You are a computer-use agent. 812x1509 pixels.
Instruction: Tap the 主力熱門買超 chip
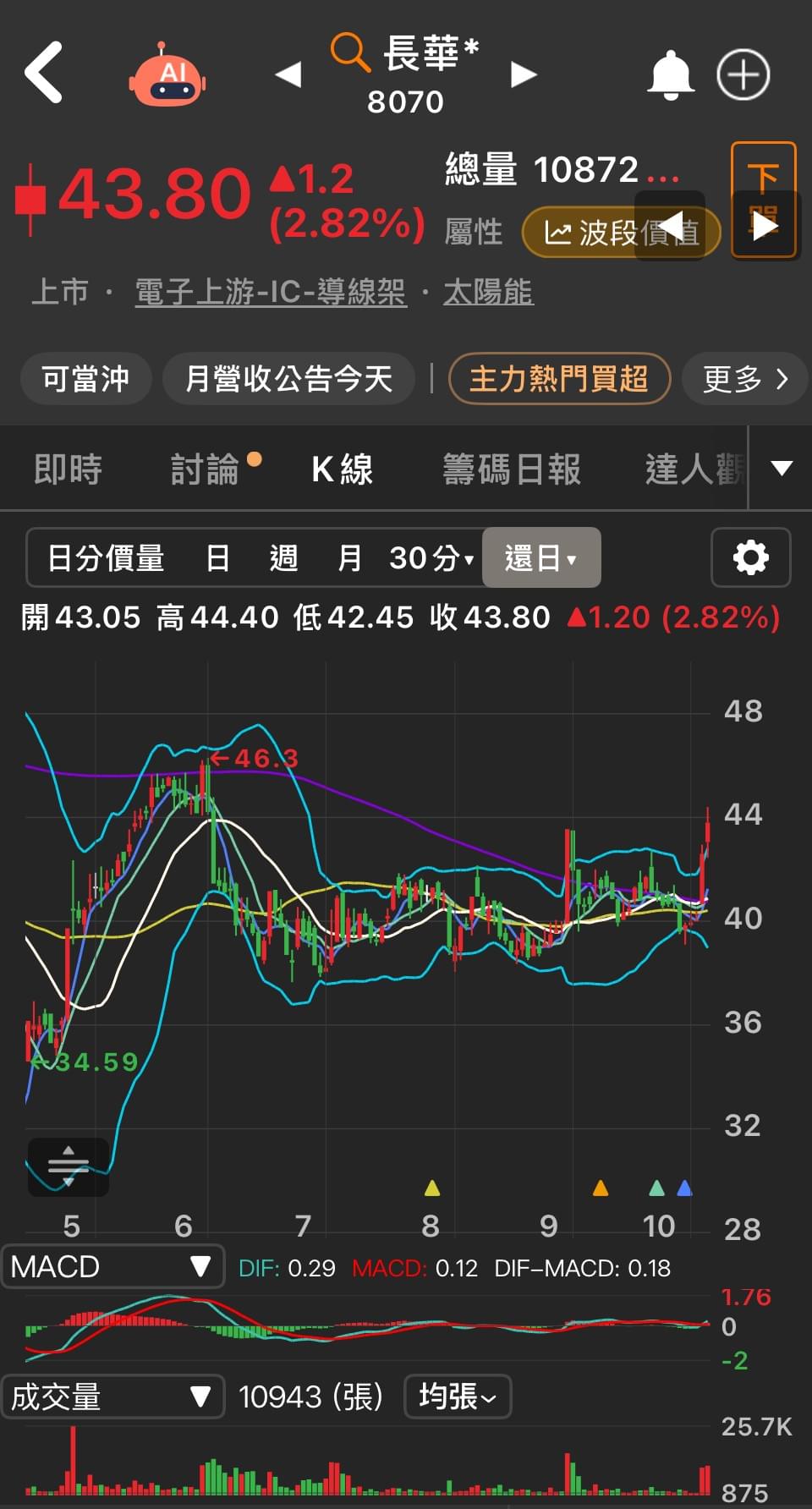click(558, 379)
